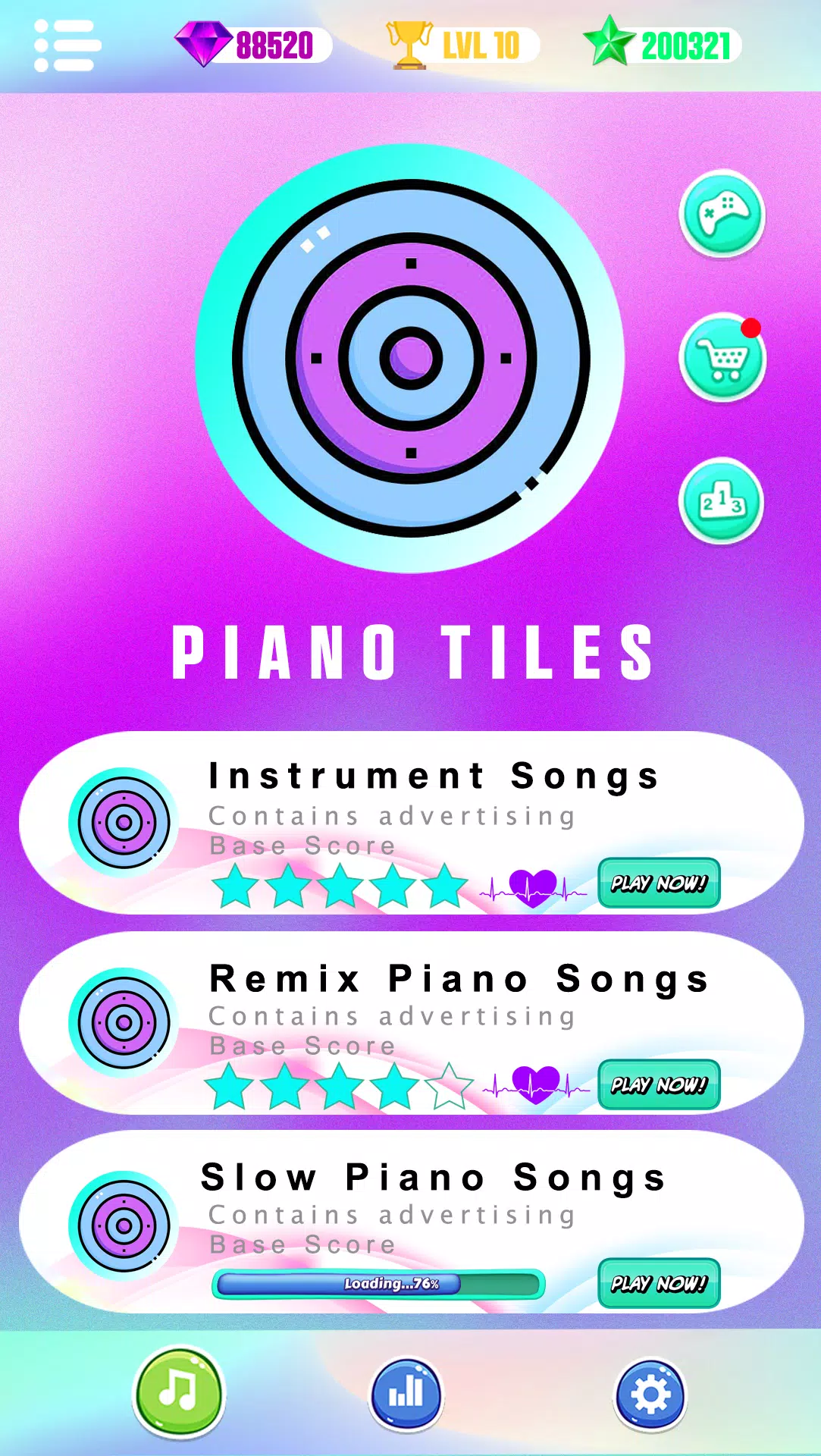Image resolution: width=821 pixels, height=1456 pixels.
Task: Open the hamburger menu
Action: [67, 45]
